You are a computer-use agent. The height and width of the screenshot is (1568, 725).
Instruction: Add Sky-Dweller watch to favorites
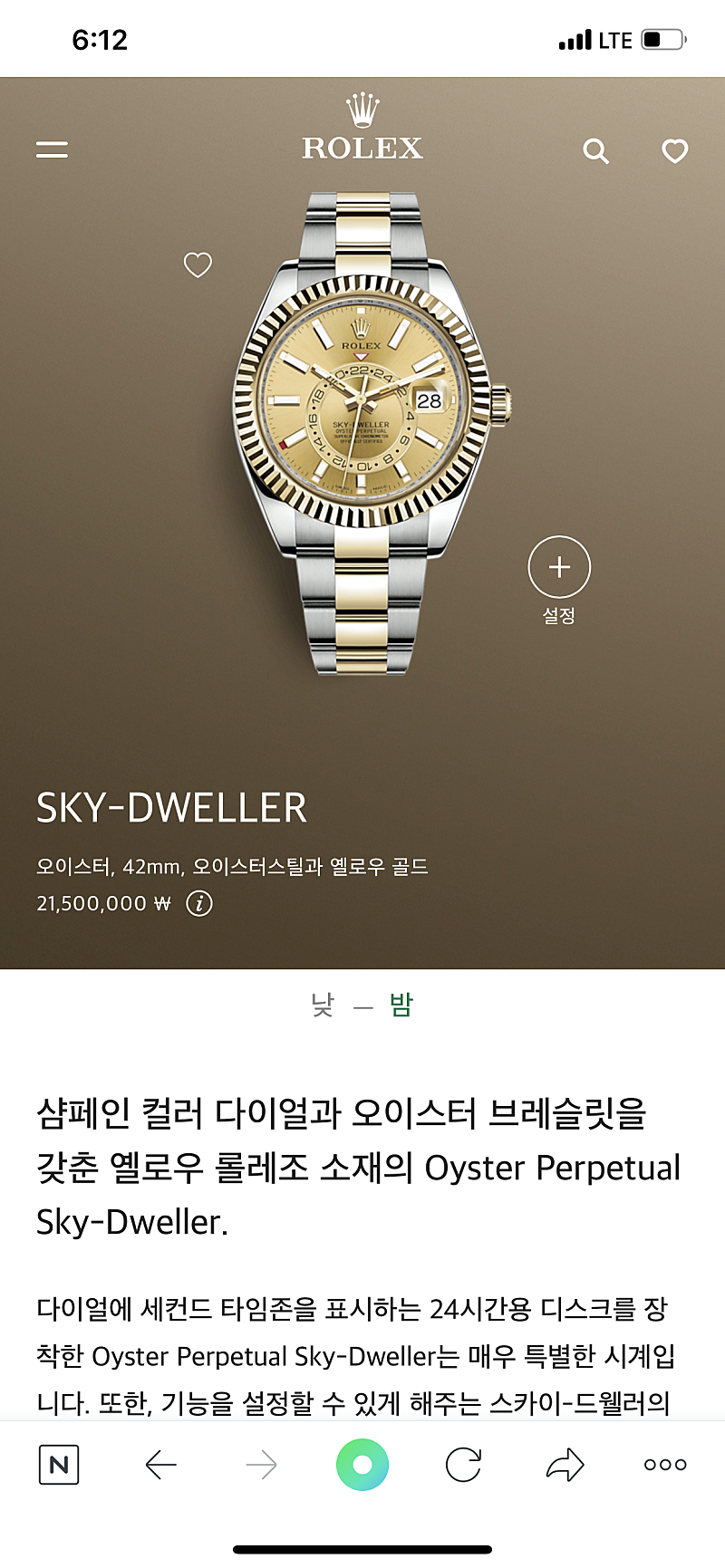coord(198,265)
